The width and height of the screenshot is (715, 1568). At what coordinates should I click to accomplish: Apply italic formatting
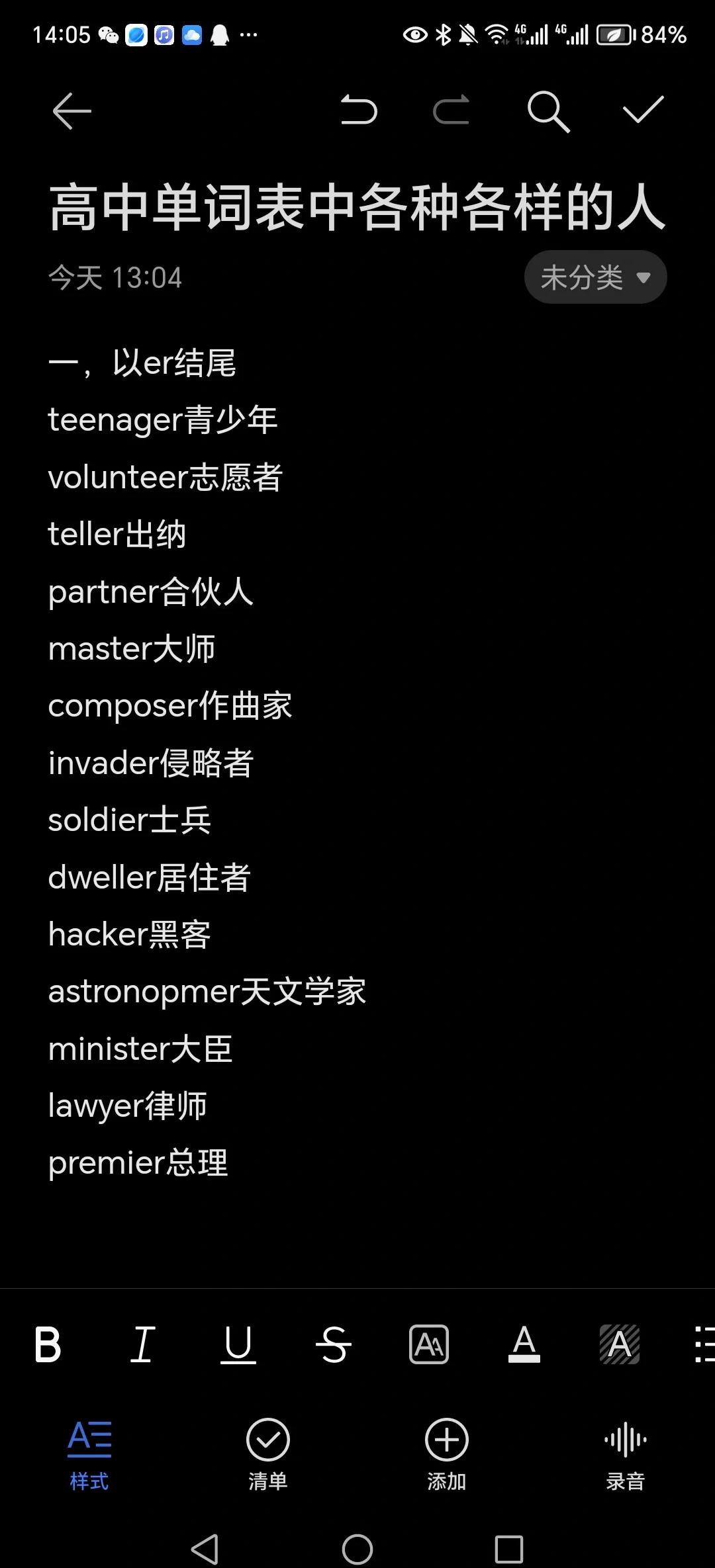(142, 1344)
